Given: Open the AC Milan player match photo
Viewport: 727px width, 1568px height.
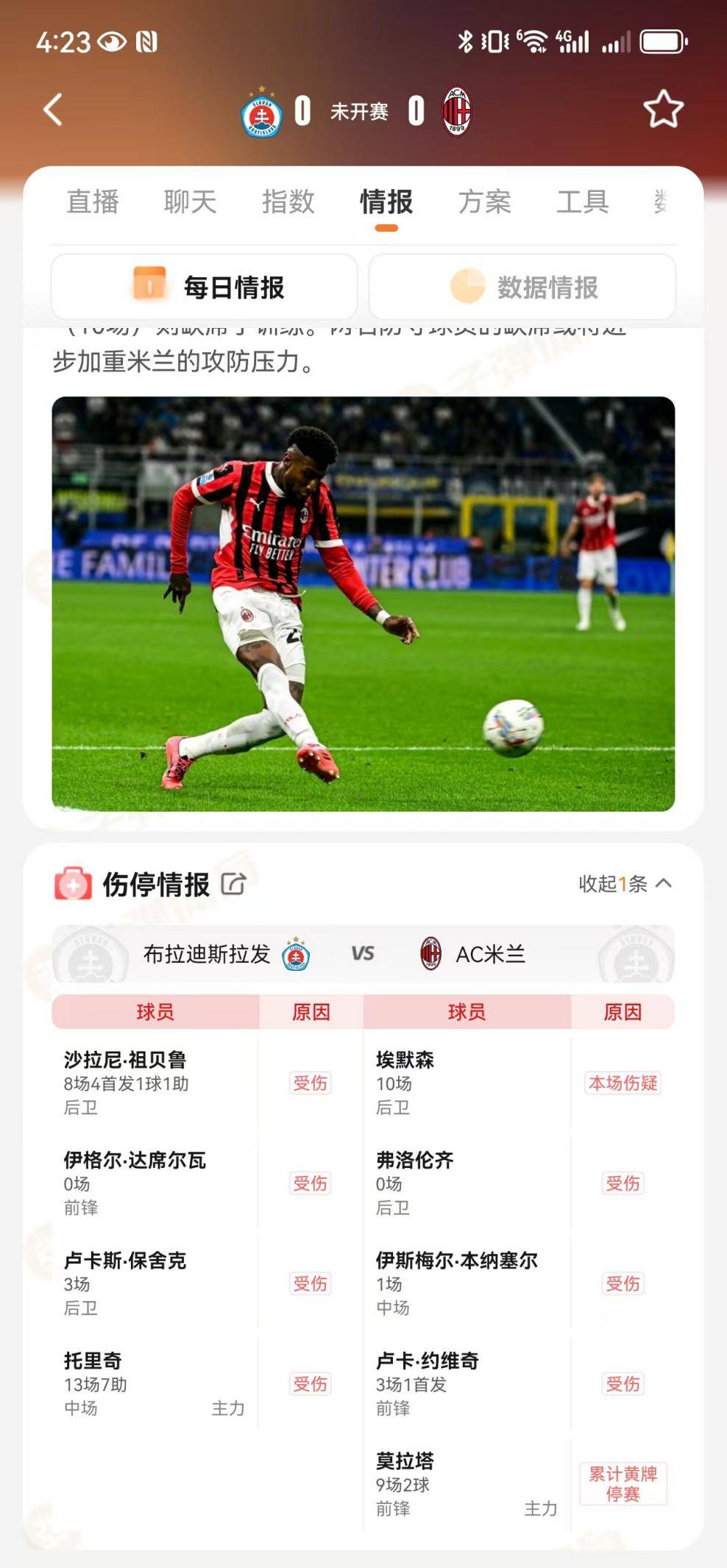Looking at the screenshot, I should tap(363, 604).
